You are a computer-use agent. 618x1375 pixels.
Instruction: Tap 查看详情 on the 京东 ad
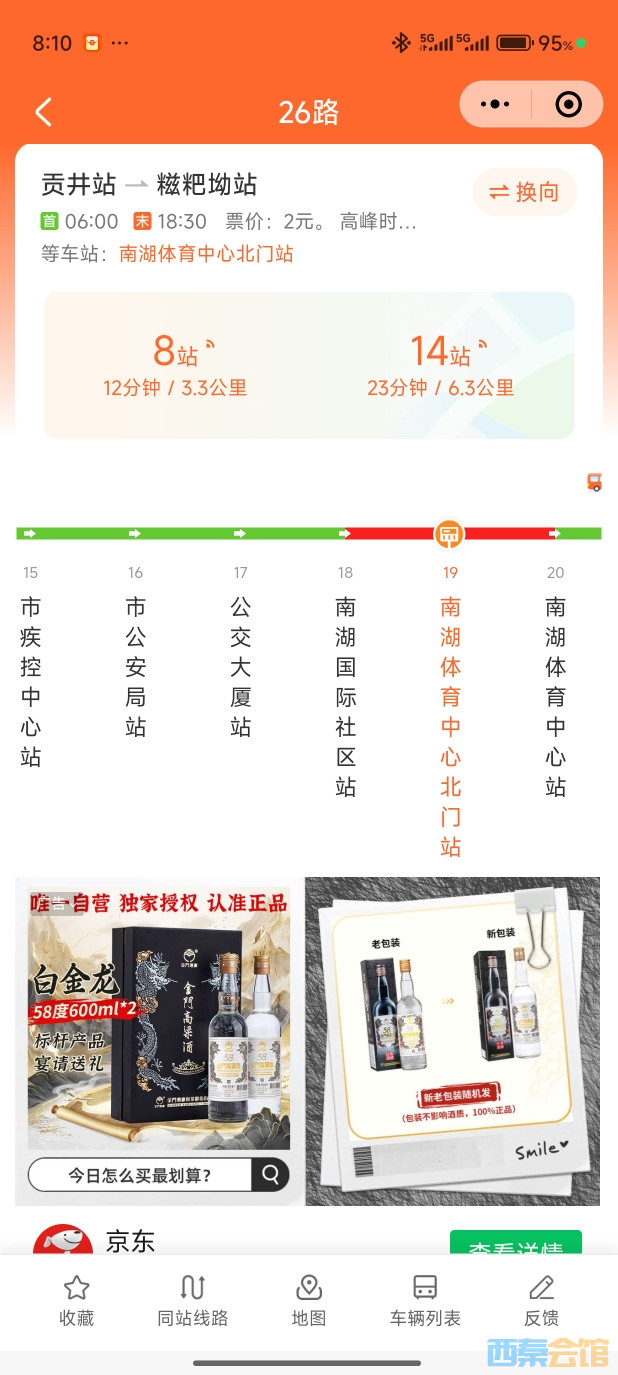point(515,1247)
